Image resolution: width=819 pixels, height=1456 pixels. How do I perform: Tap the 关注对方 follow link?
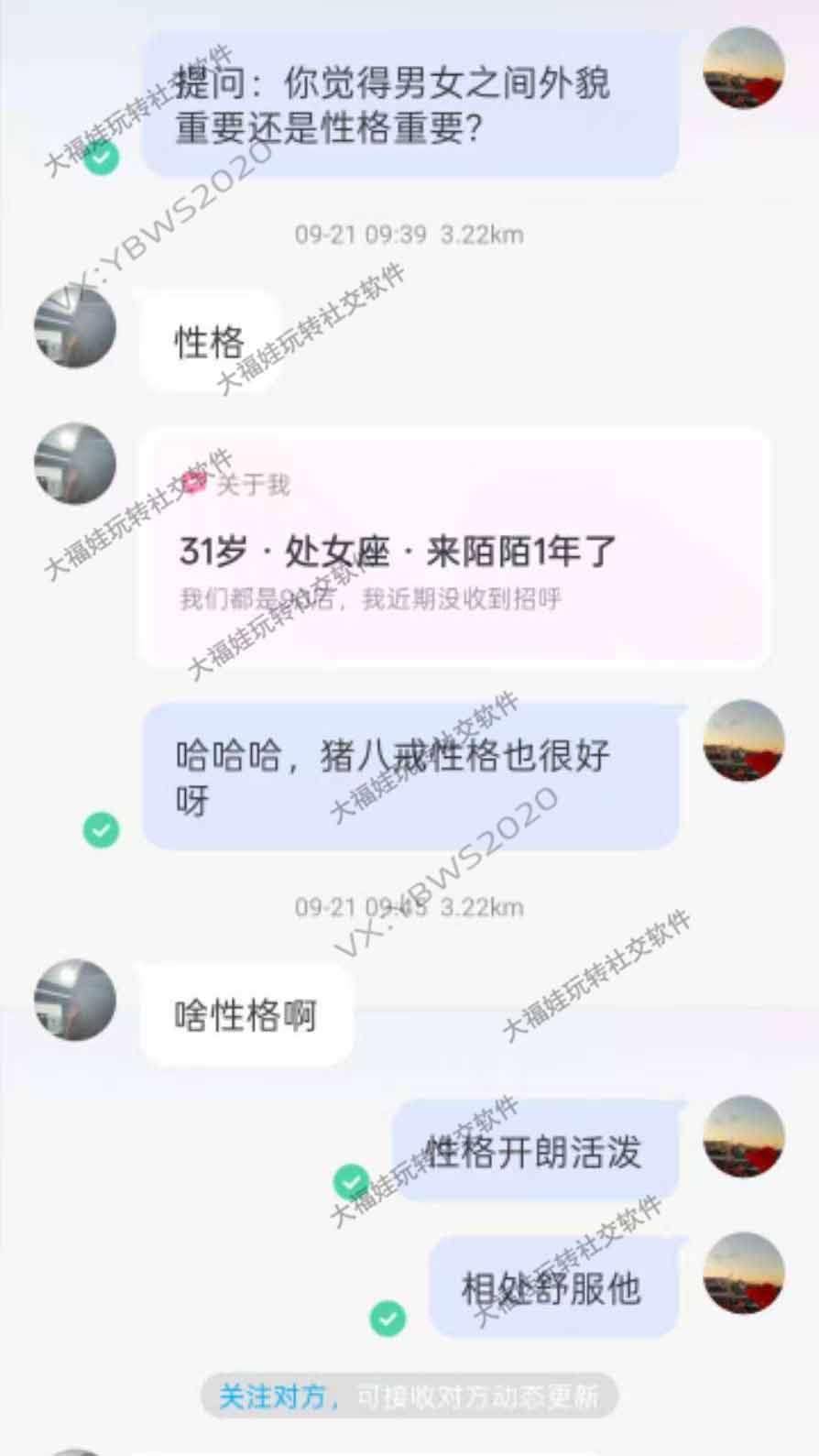(x=273, y=1396)
